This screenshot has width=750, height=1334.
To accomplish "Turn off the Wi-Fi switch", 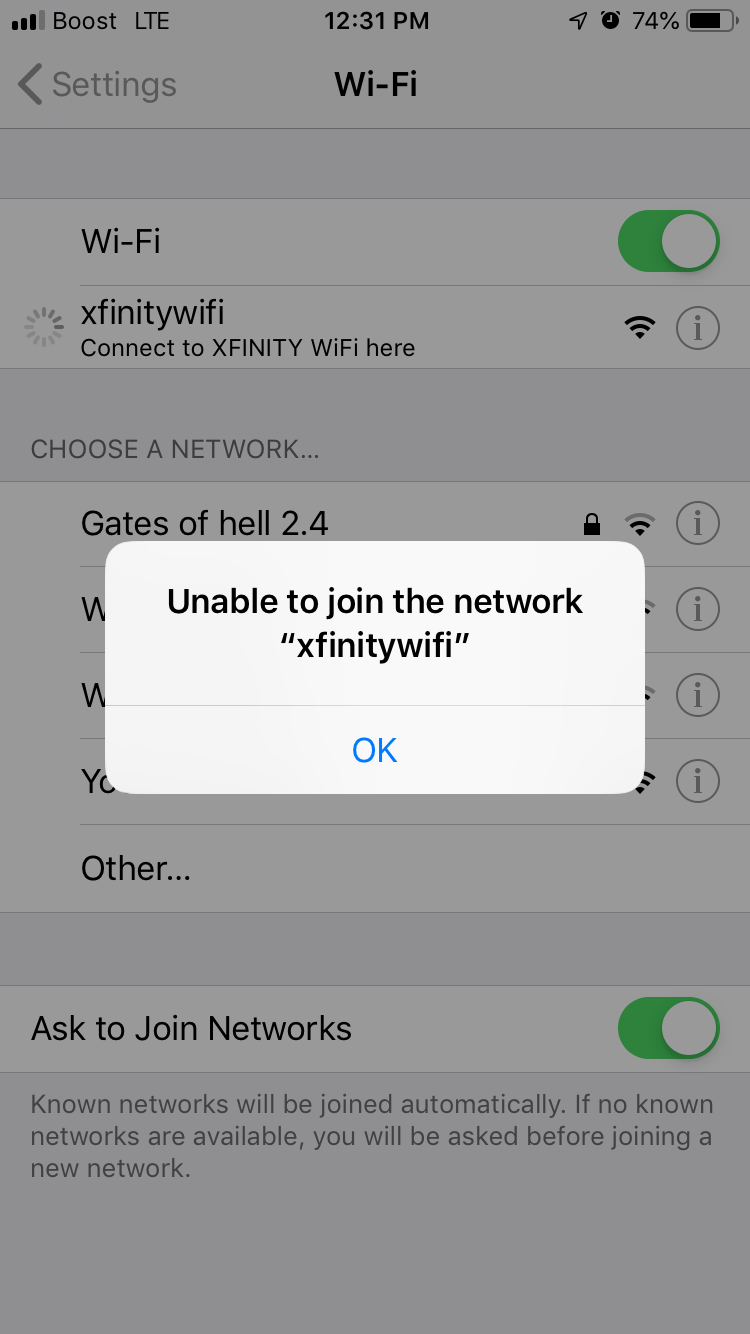I will 669,241.
